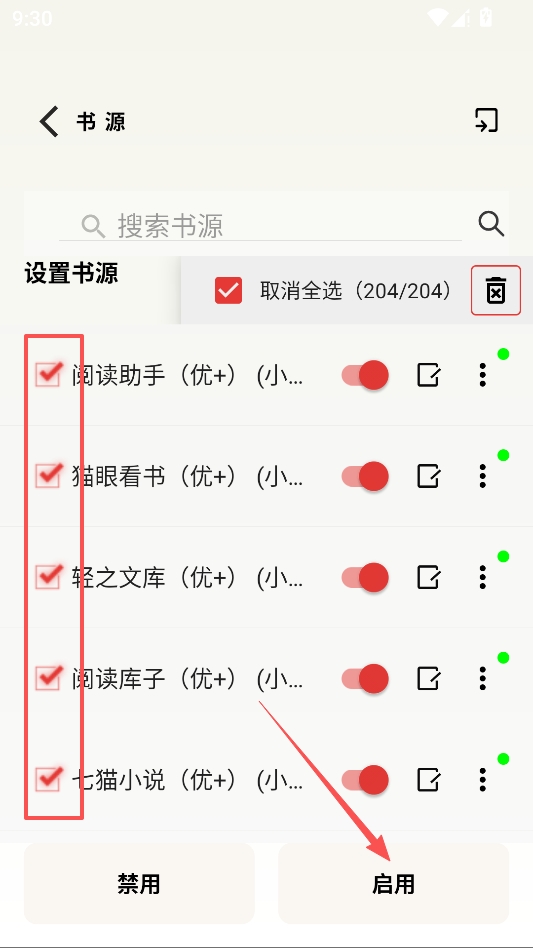Tap the search magnifier button
The image size is (533, 948).
coord(491,224)
